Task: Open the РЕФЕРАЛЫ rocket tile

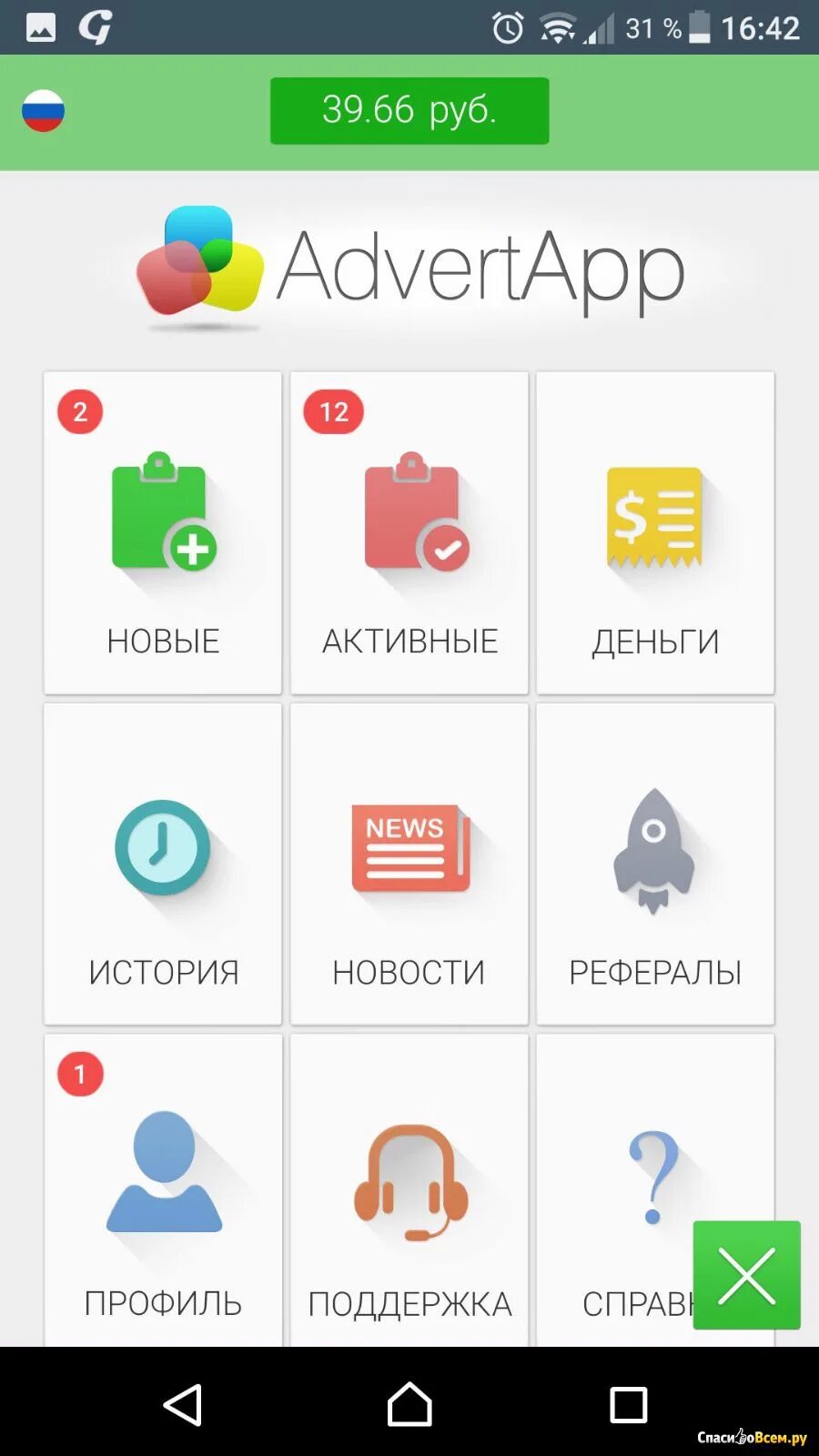Action: point(655,864)
